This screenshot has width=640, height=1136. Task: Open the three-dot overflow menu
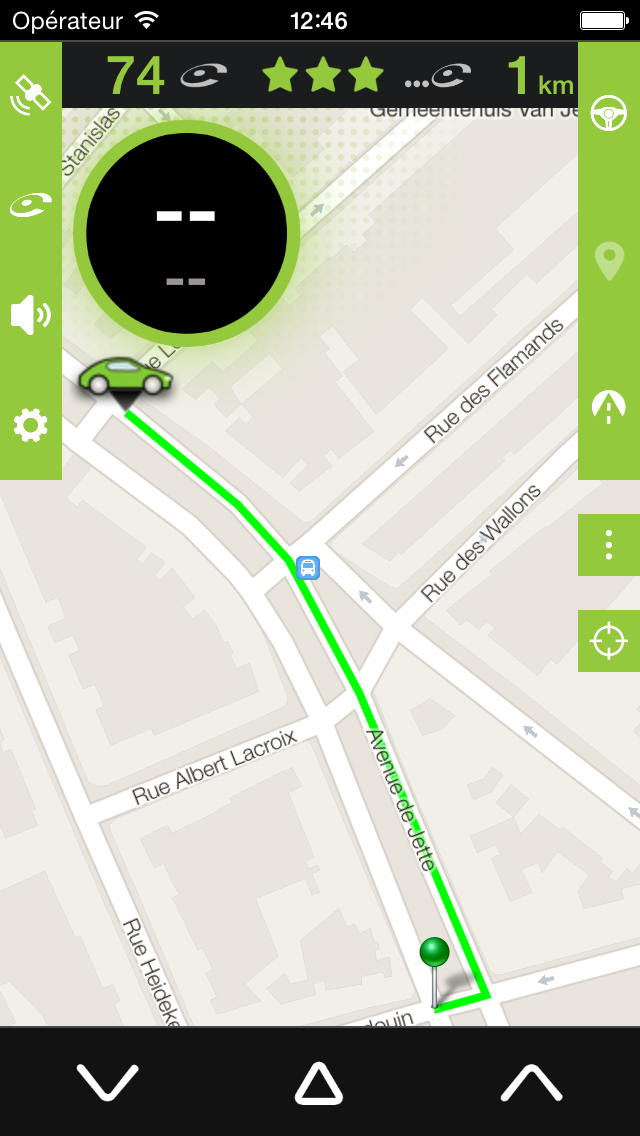coord(609,545)
